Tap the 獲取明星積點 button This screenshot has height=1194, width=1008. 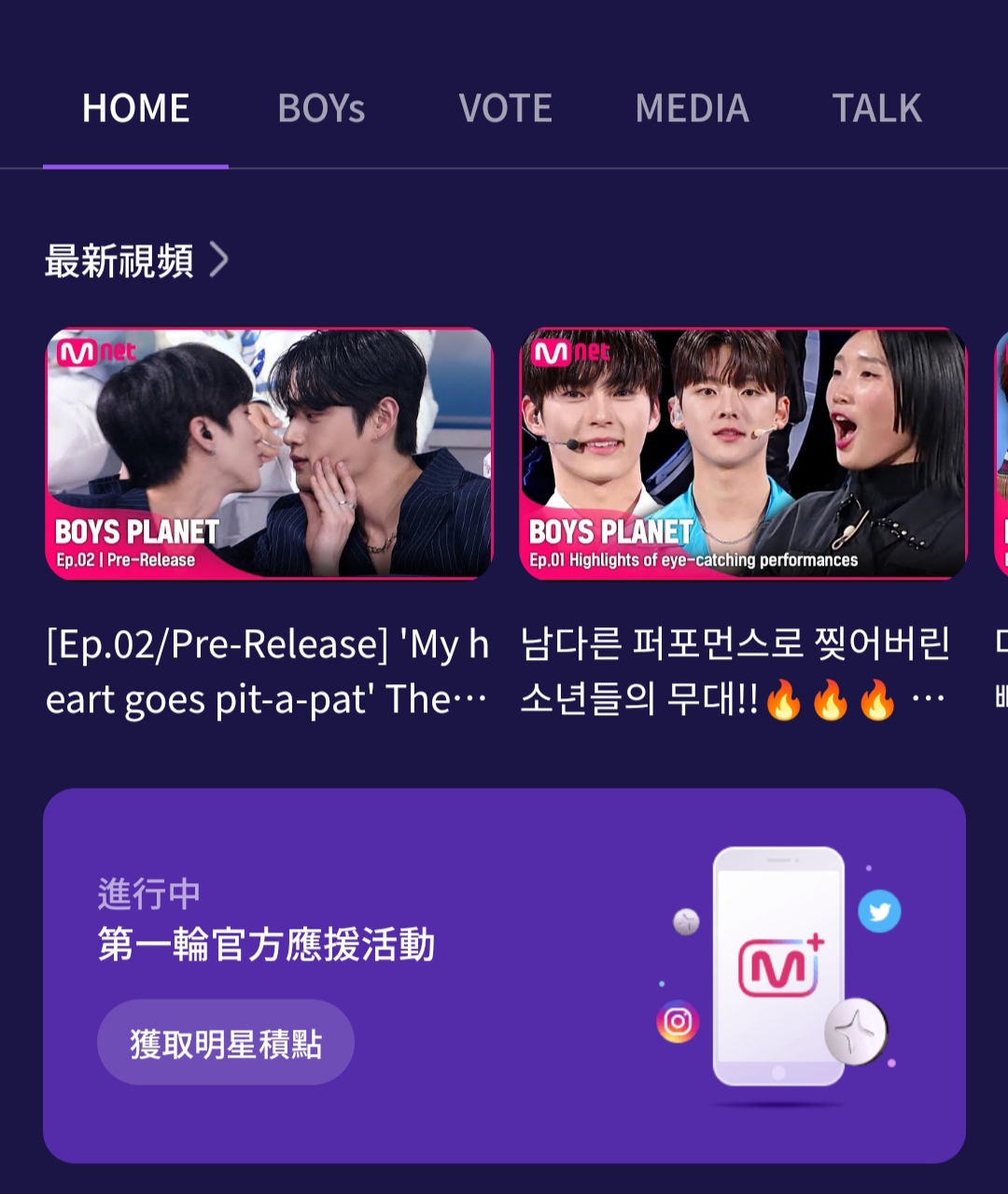[226, 1043]
